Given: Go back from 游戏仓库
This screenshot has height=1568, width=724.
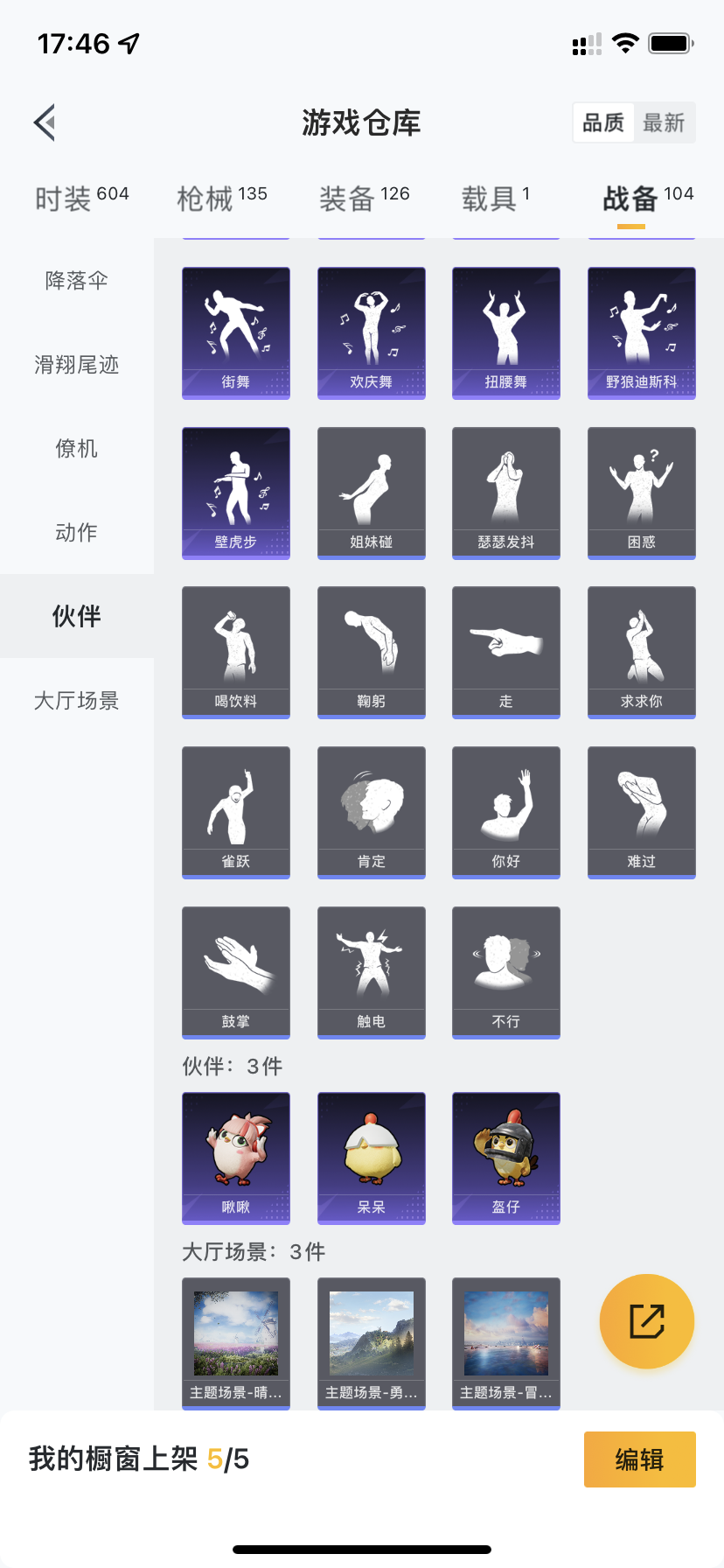Looking at the screenshot, I should tap(45, 122).
